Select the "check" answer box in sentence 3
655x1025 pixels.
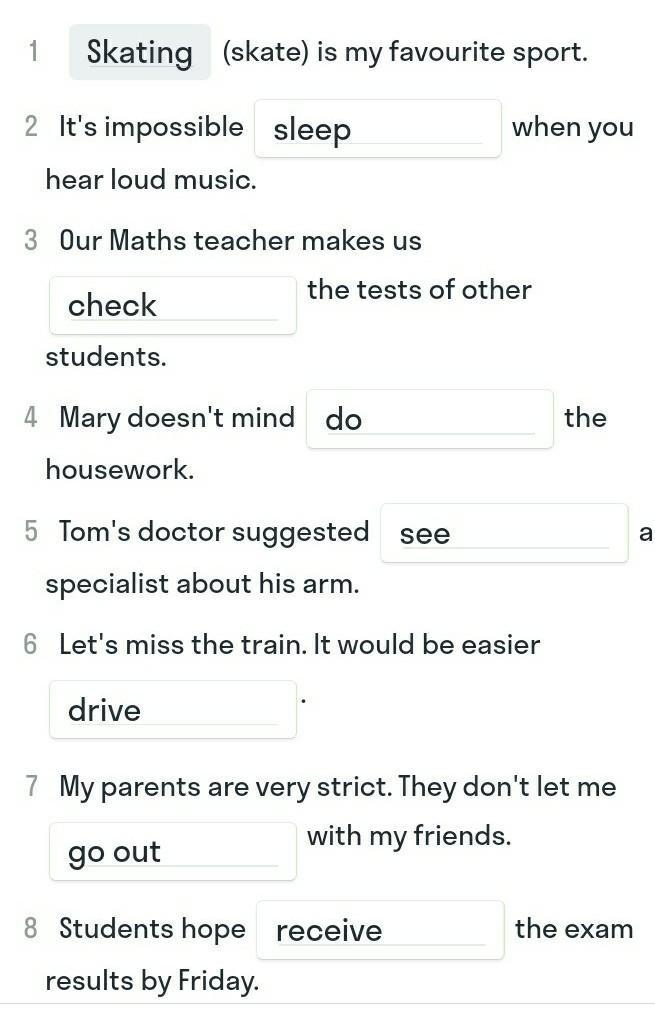coord(172,305)
